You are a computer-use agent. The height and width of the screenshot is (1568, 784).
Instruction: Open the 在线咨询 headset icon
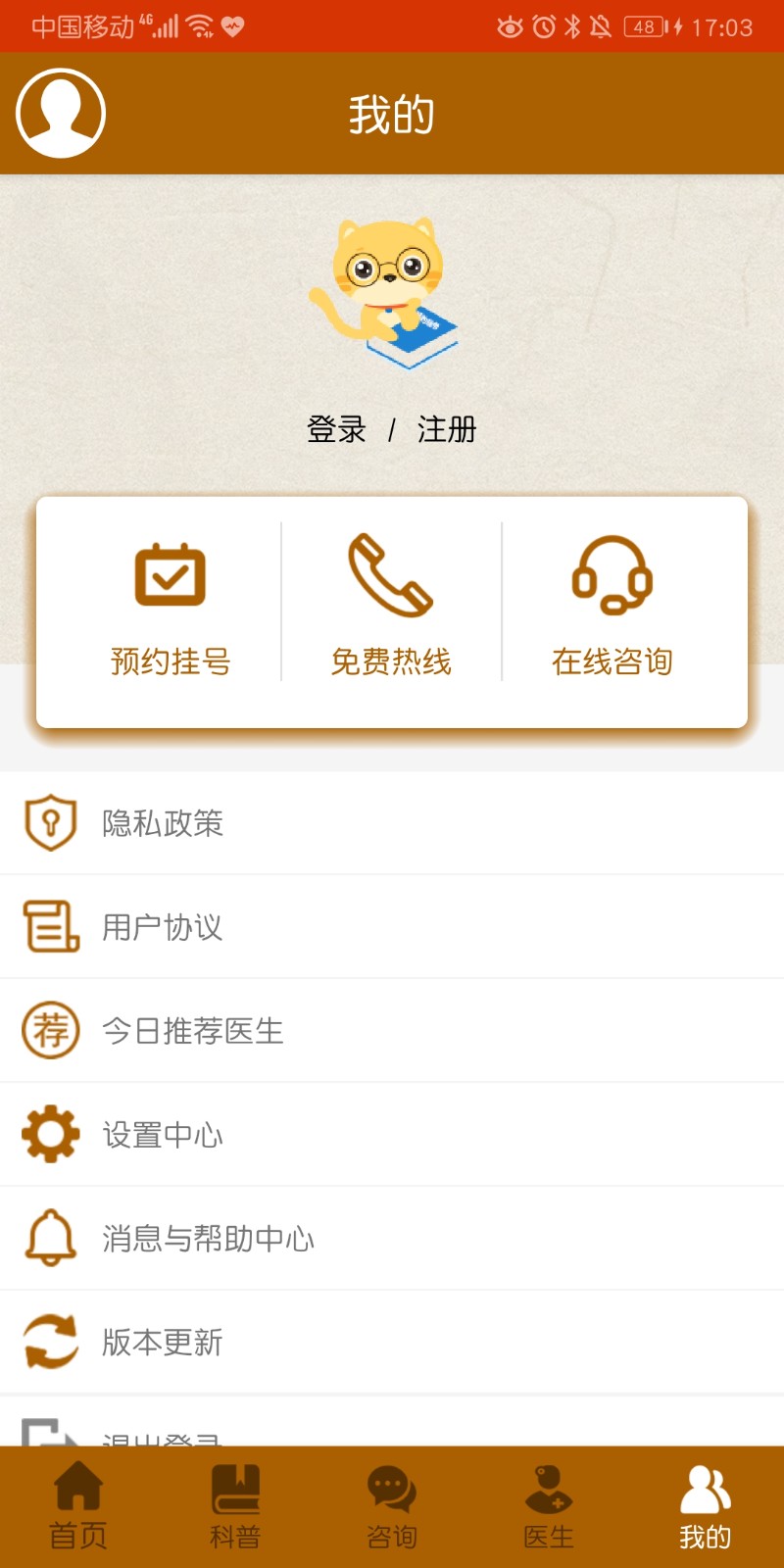click(x=612, y=576)
